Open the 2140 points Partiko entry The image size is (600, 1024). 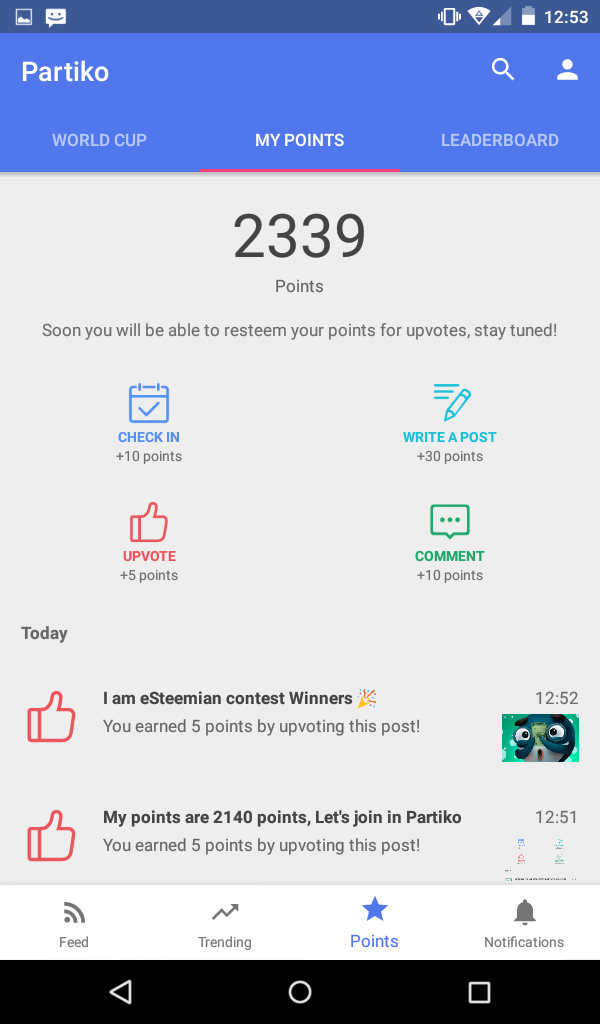[300, 832]
